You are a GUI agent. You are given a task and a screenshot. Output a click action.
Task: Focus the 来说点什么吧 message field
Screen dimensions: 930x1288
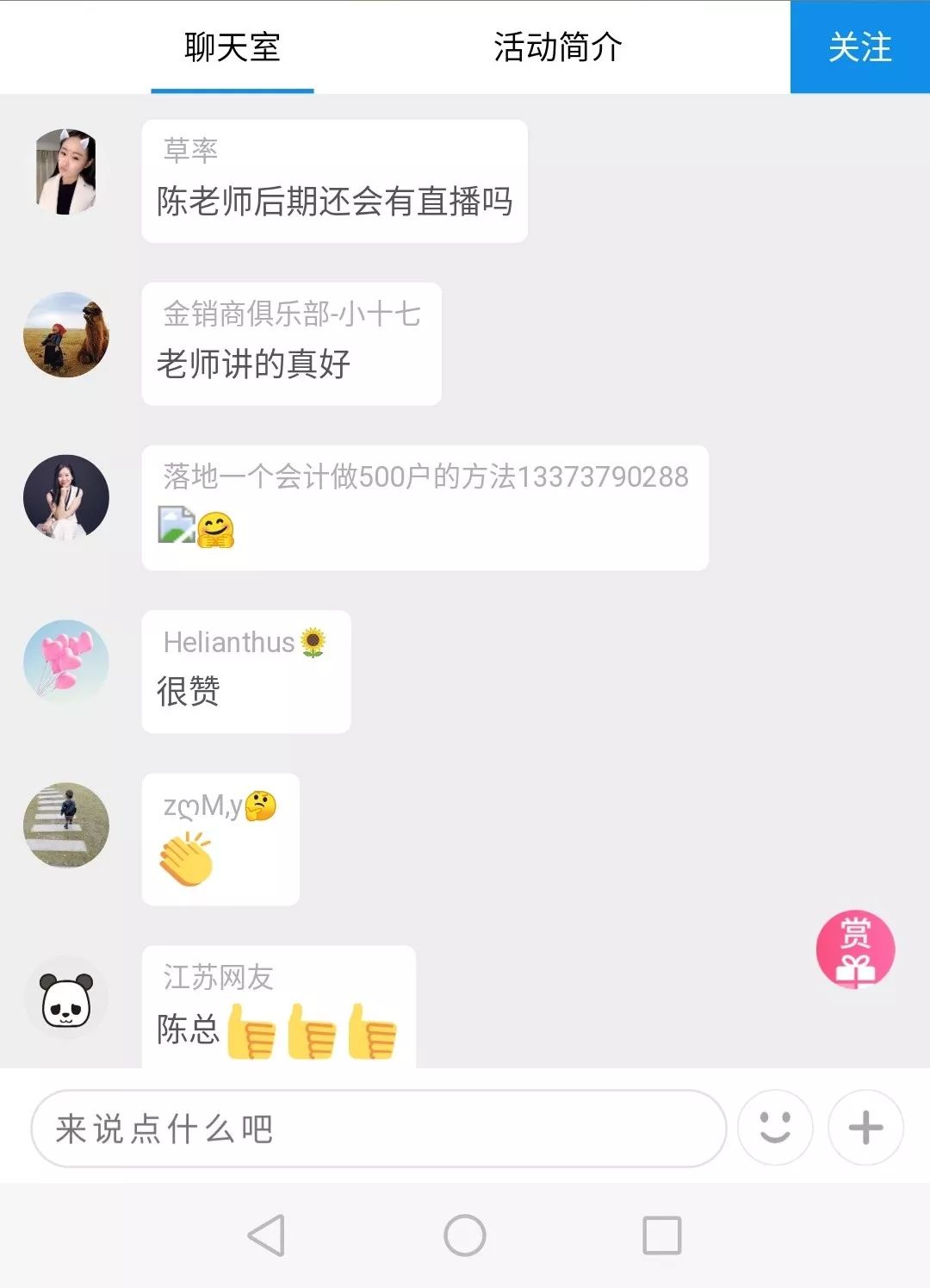(x=379, y=1129)
